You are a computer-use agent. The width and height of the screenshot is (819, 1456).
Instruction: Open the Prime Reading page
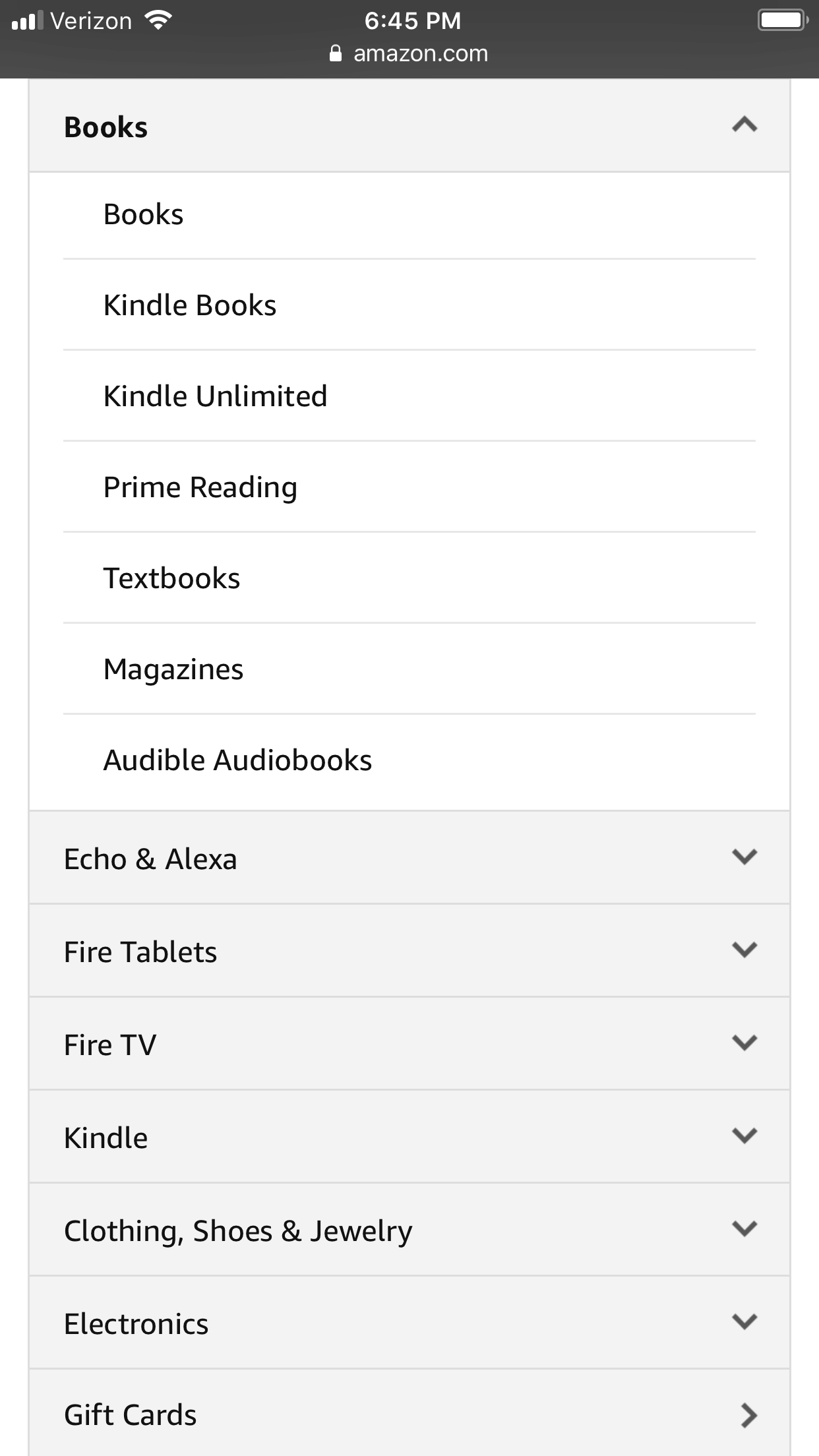[x=200, y=487]
